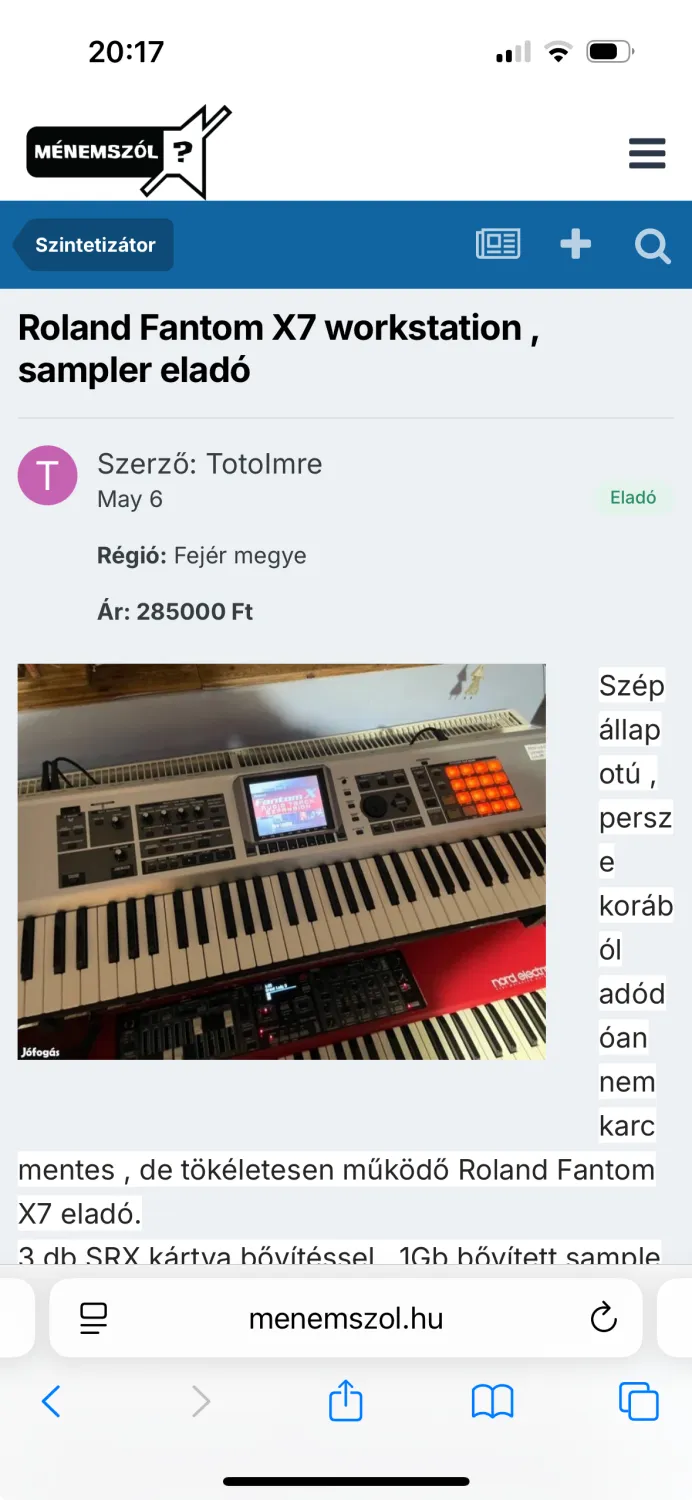692x1500 pixels.
Task: Go back in Safari
Action: pyautogui.click(x=51, y=1402)
